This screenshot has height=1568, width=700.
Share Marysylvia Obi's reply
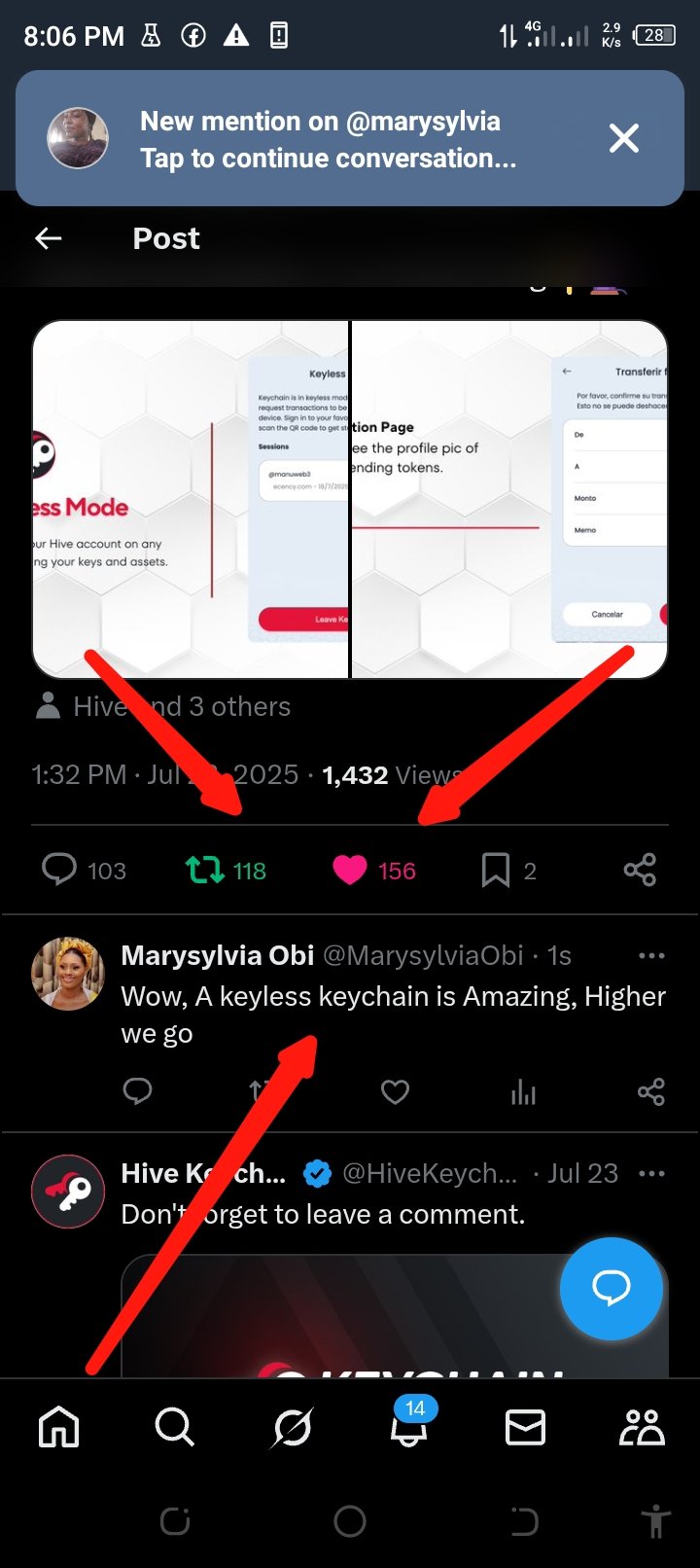pos(651,1092)
